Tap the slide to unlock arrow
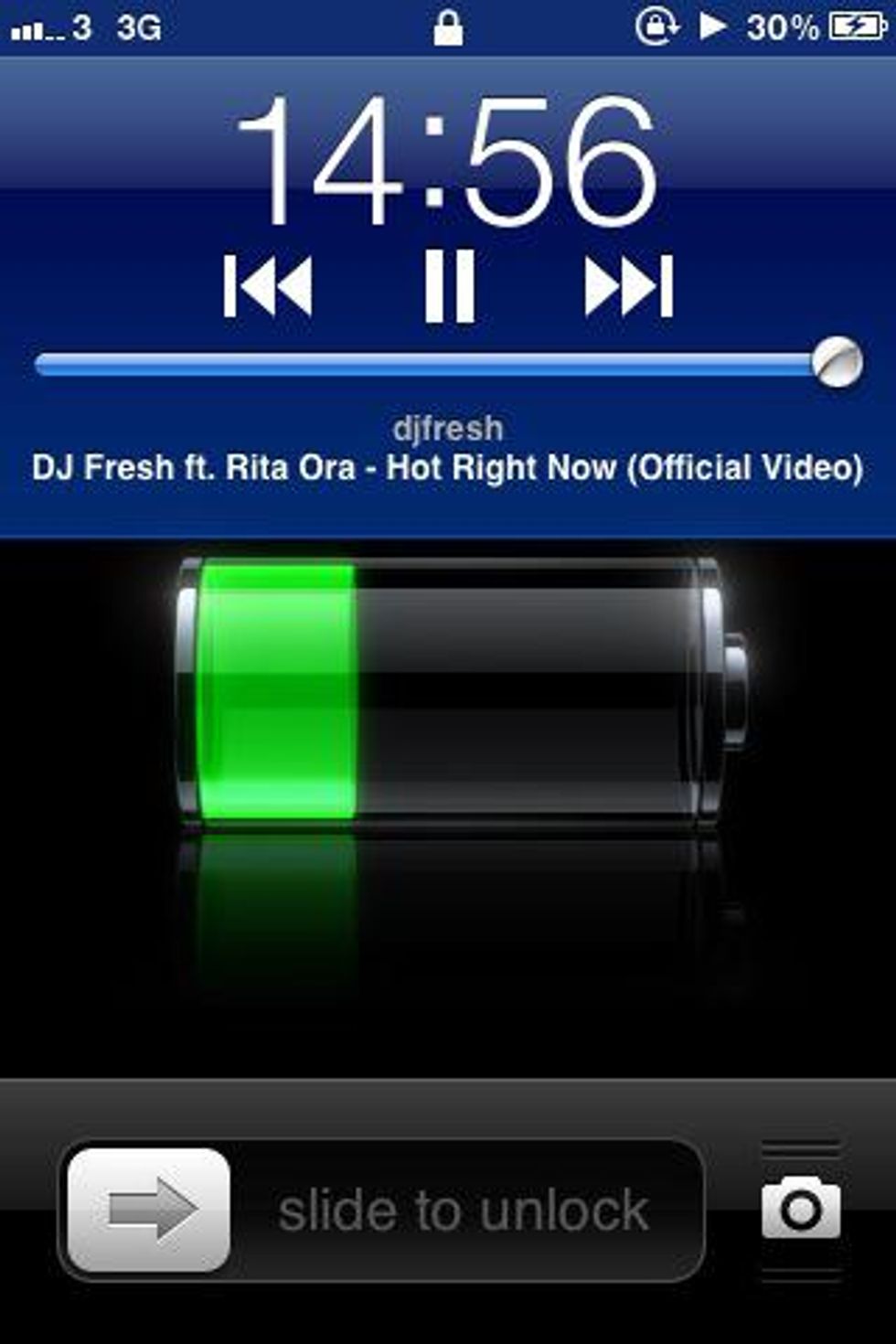 [149, 1210]
